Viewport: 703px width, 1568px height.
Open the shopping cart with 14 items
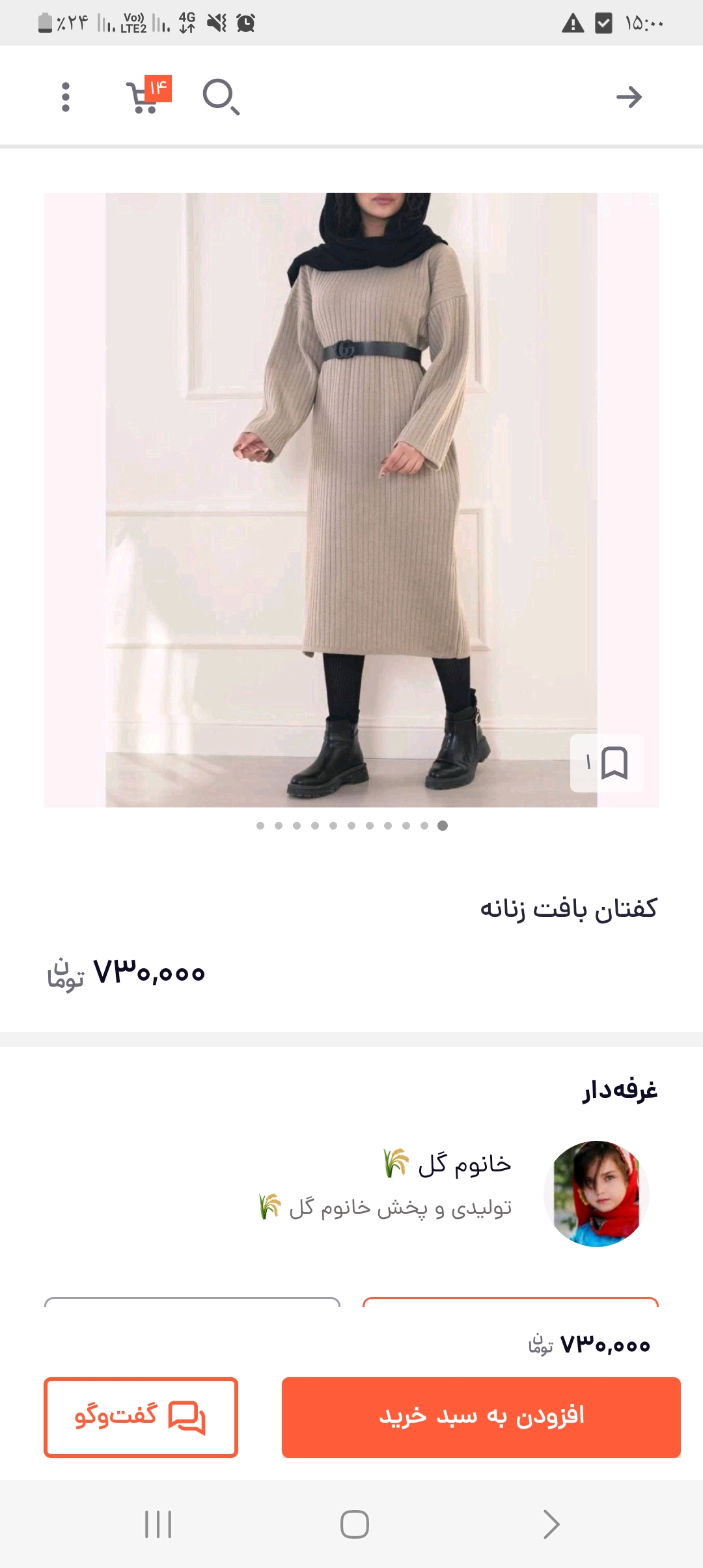(145, 97)
